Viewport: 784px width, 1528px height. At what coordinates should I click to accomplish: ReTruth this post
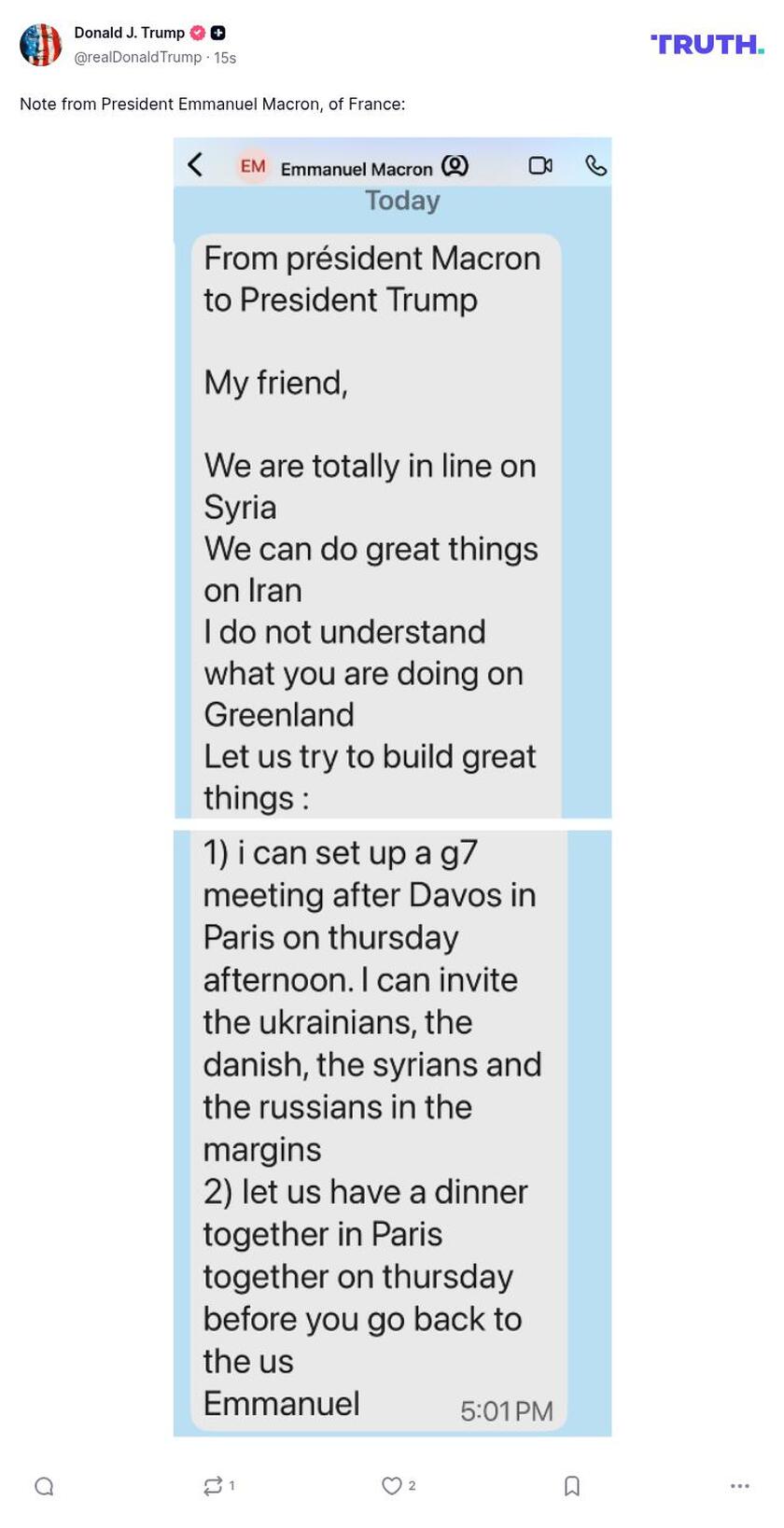tap(214, 1486)
